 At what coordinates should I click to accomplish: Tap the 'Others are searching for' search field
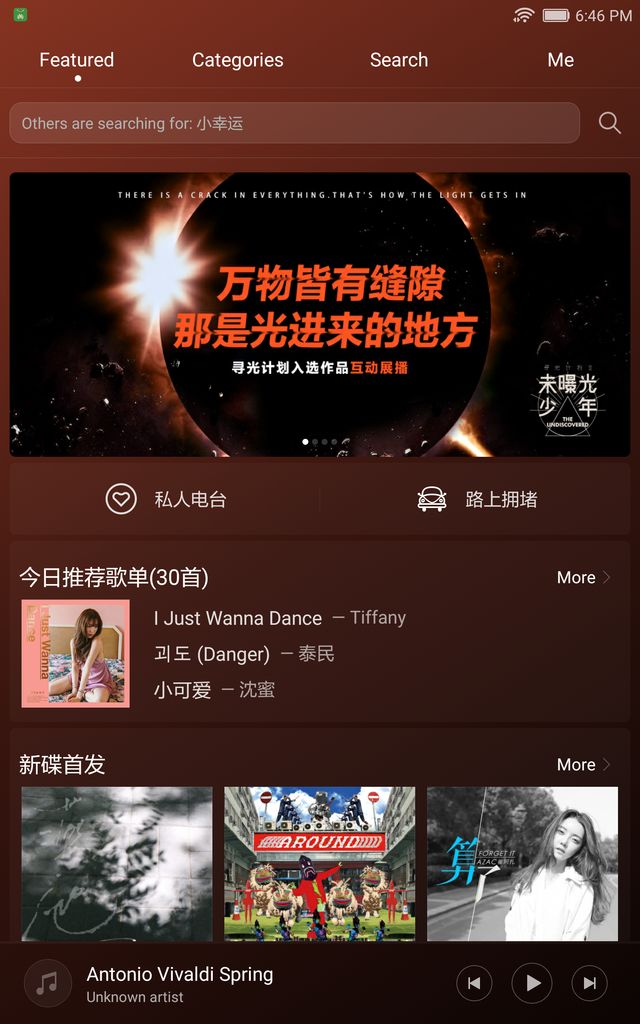pos(294,123)
